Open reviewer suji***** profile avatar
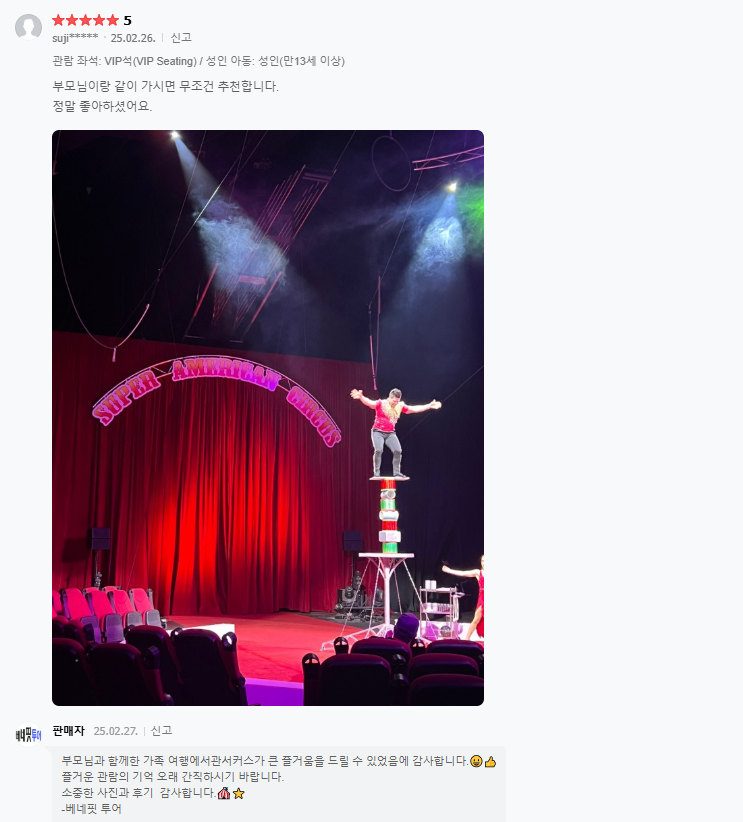Viewport: 743px width, 822px height. tap(28, 27)
